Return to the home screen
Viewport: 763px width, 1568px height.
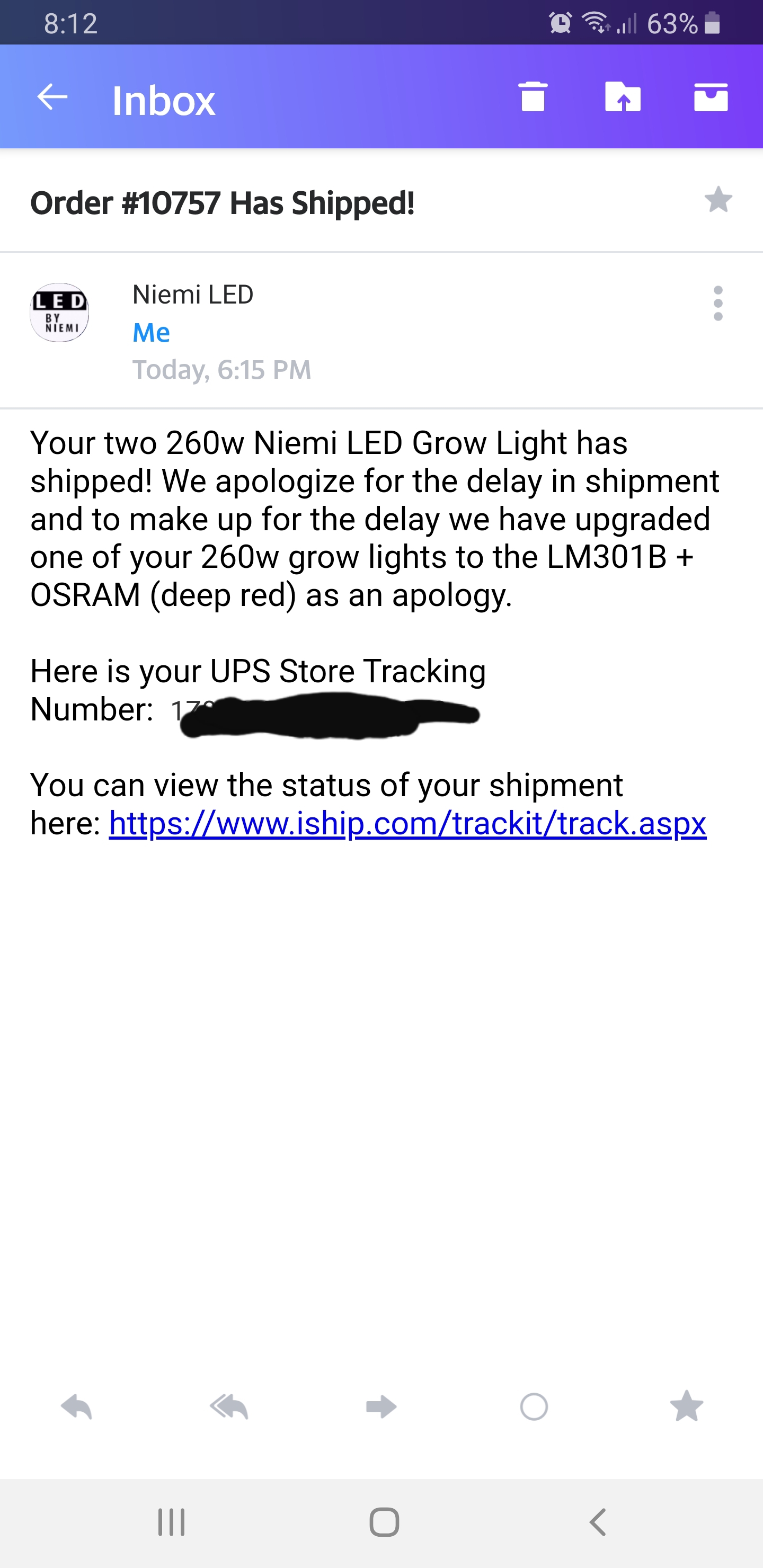tap(384, 1522)
